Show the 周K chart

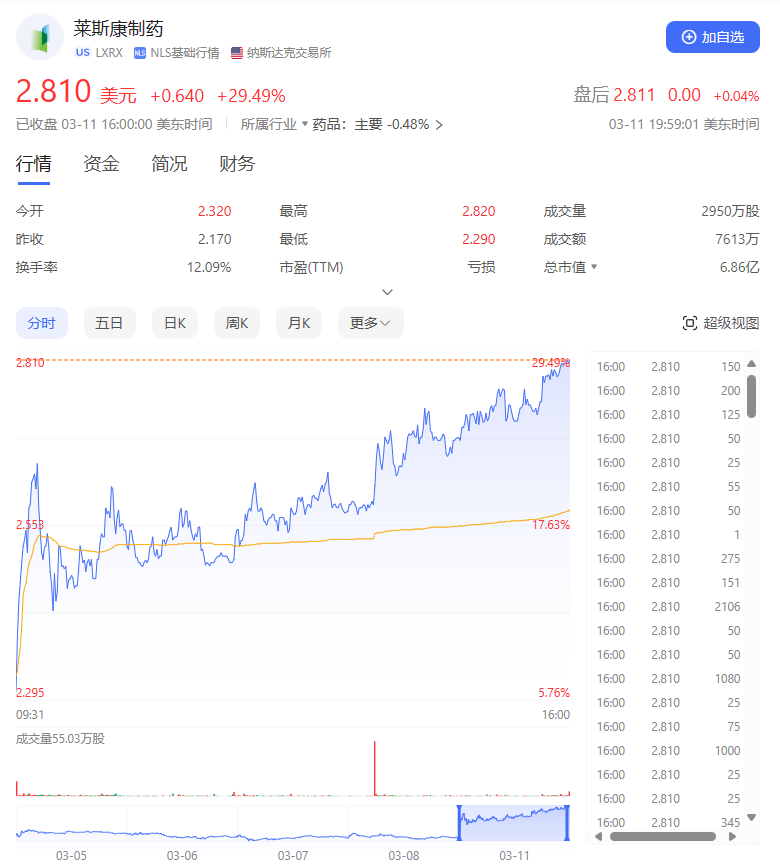pyautogui.click(x=237, y=323)
